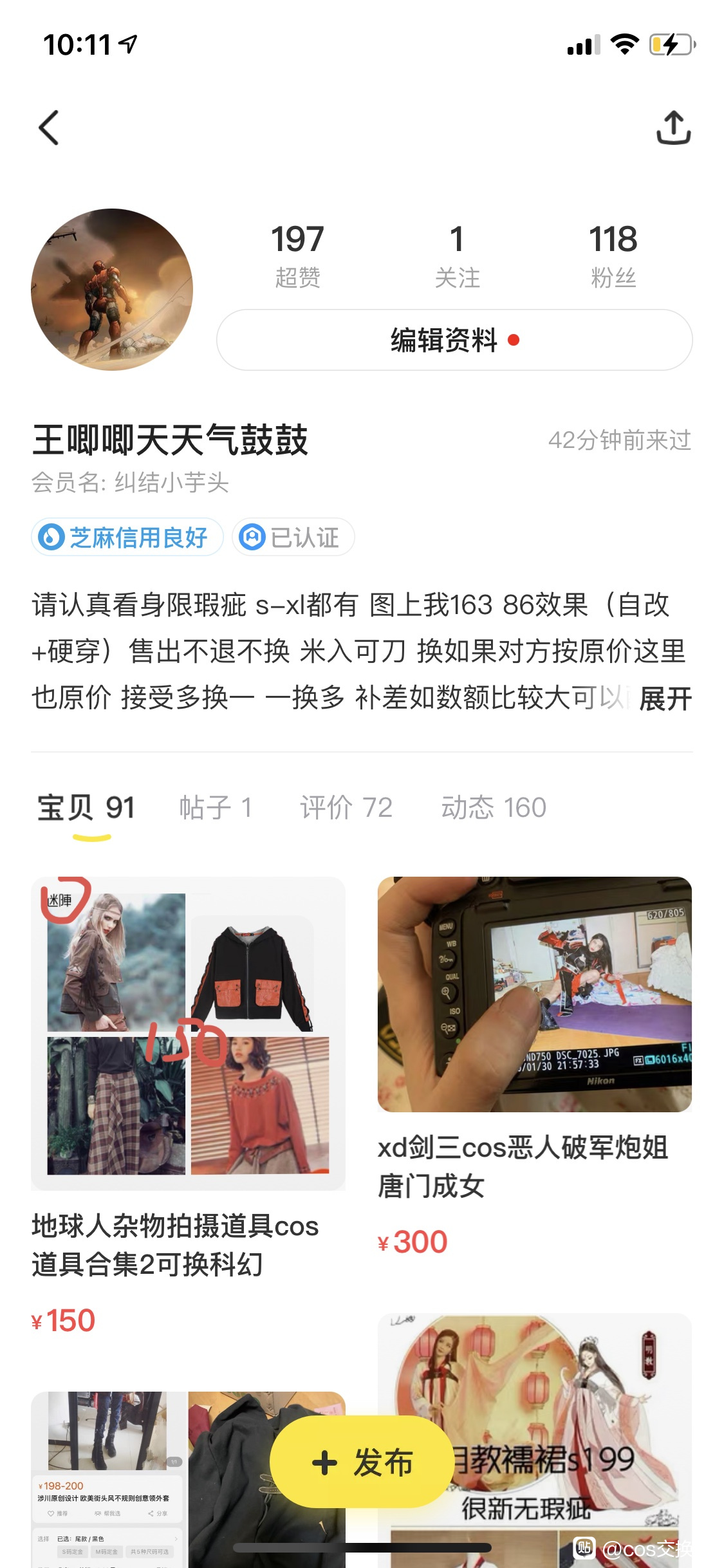Select the 宝贝 tab
Image resolution: width=724 pixels, height=1568 pixels.
(x=86, y=807)
